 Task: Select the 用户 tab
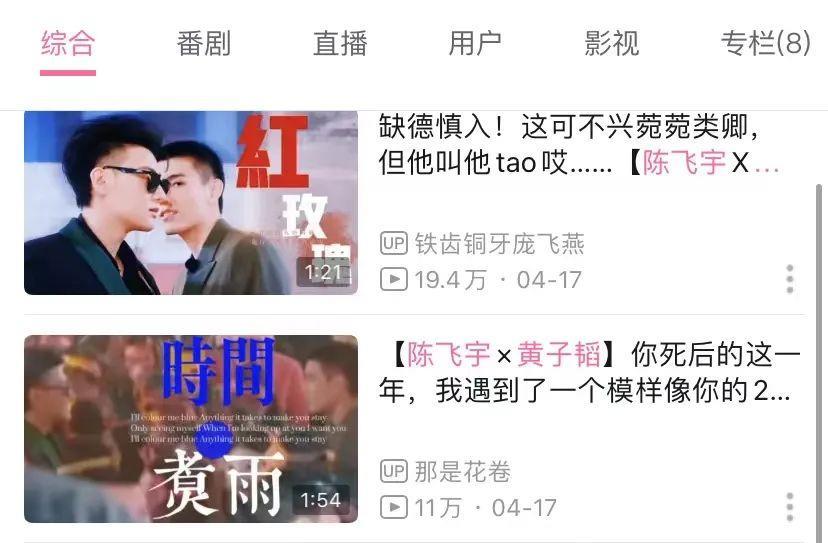[x=475, y=44]
